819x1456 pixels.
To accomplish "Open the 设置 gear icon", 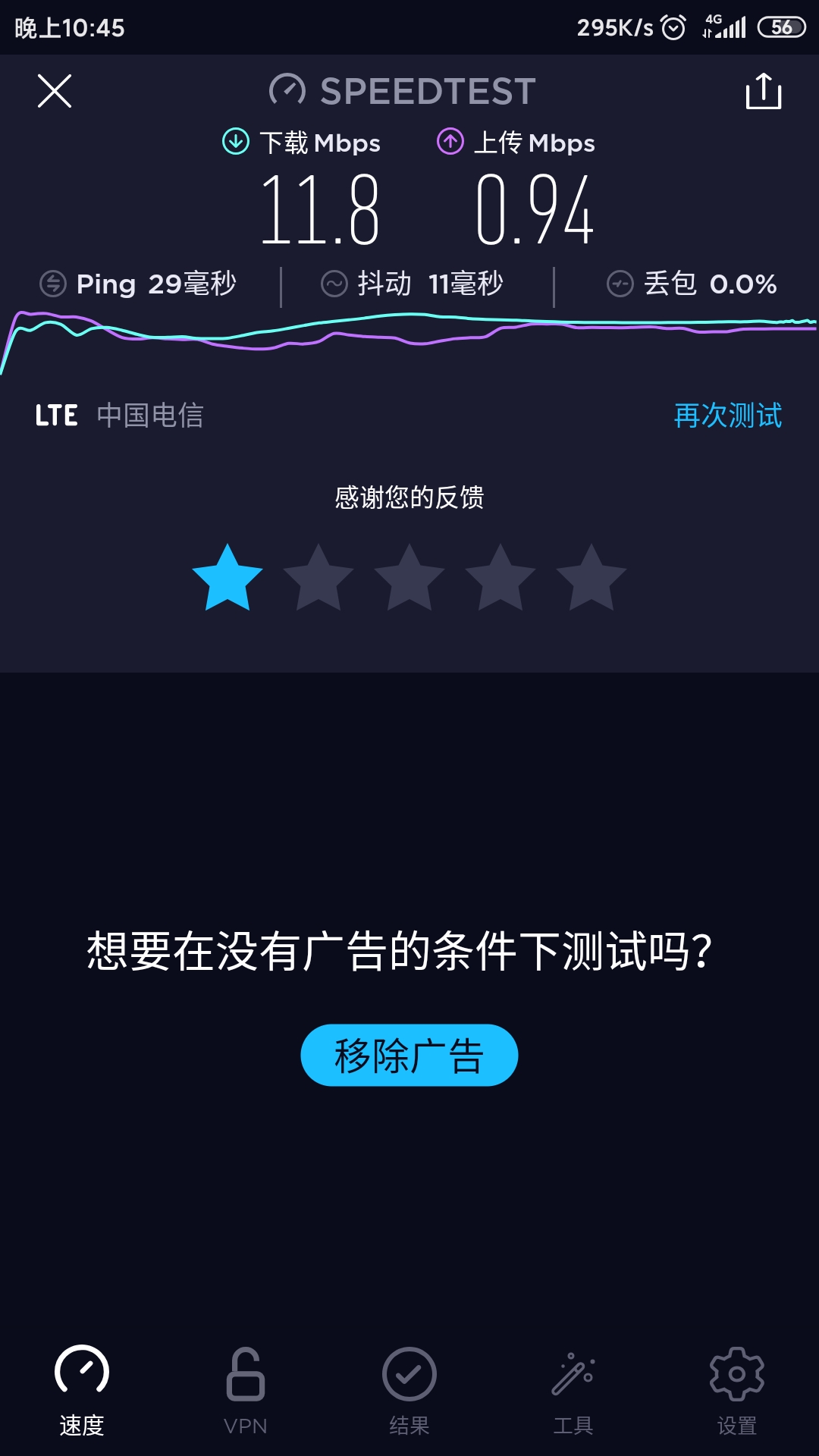I will tap(735, 1375).
